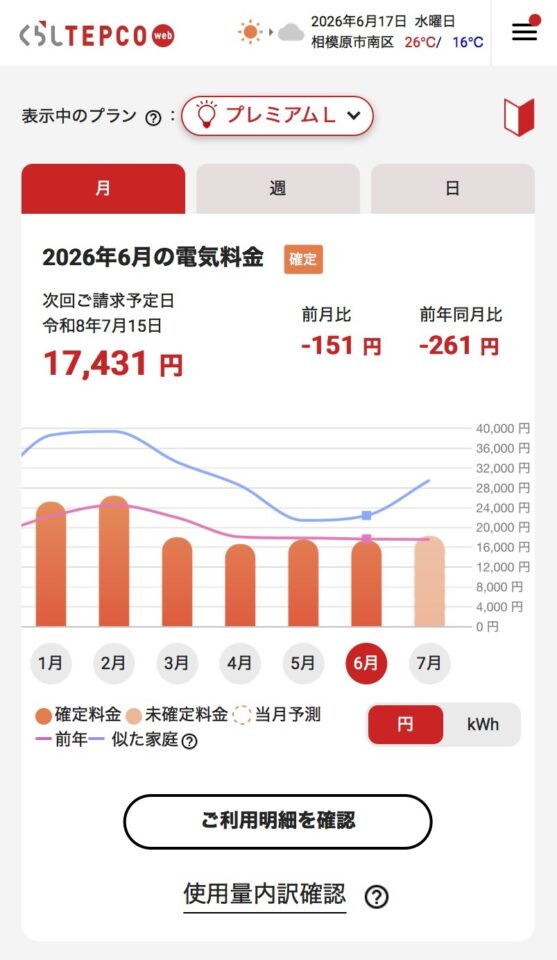Select the 月 tab

[103, 189]
